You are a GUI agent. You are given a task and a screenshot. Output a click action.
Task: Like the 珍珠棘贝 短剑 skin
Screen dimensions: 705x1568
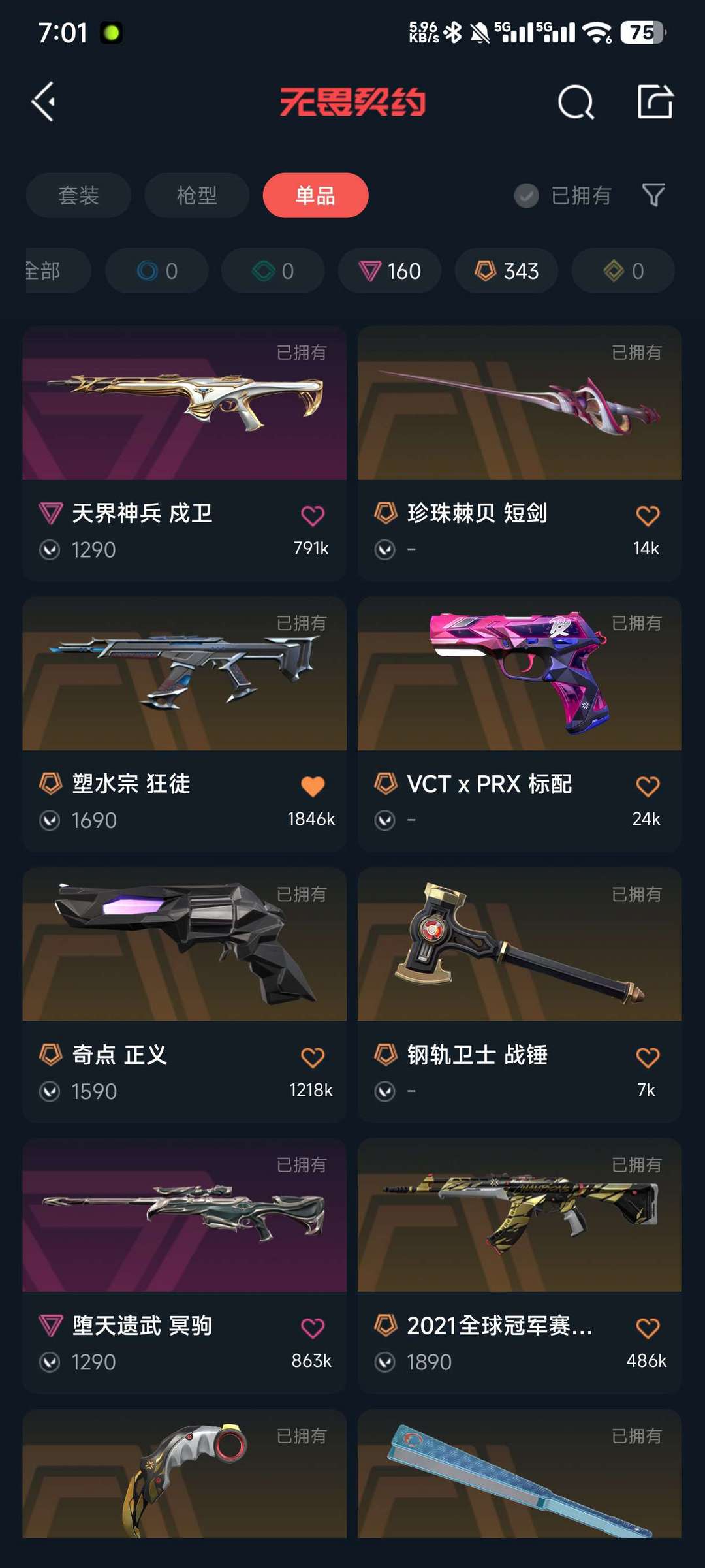[x=648, y=516]
